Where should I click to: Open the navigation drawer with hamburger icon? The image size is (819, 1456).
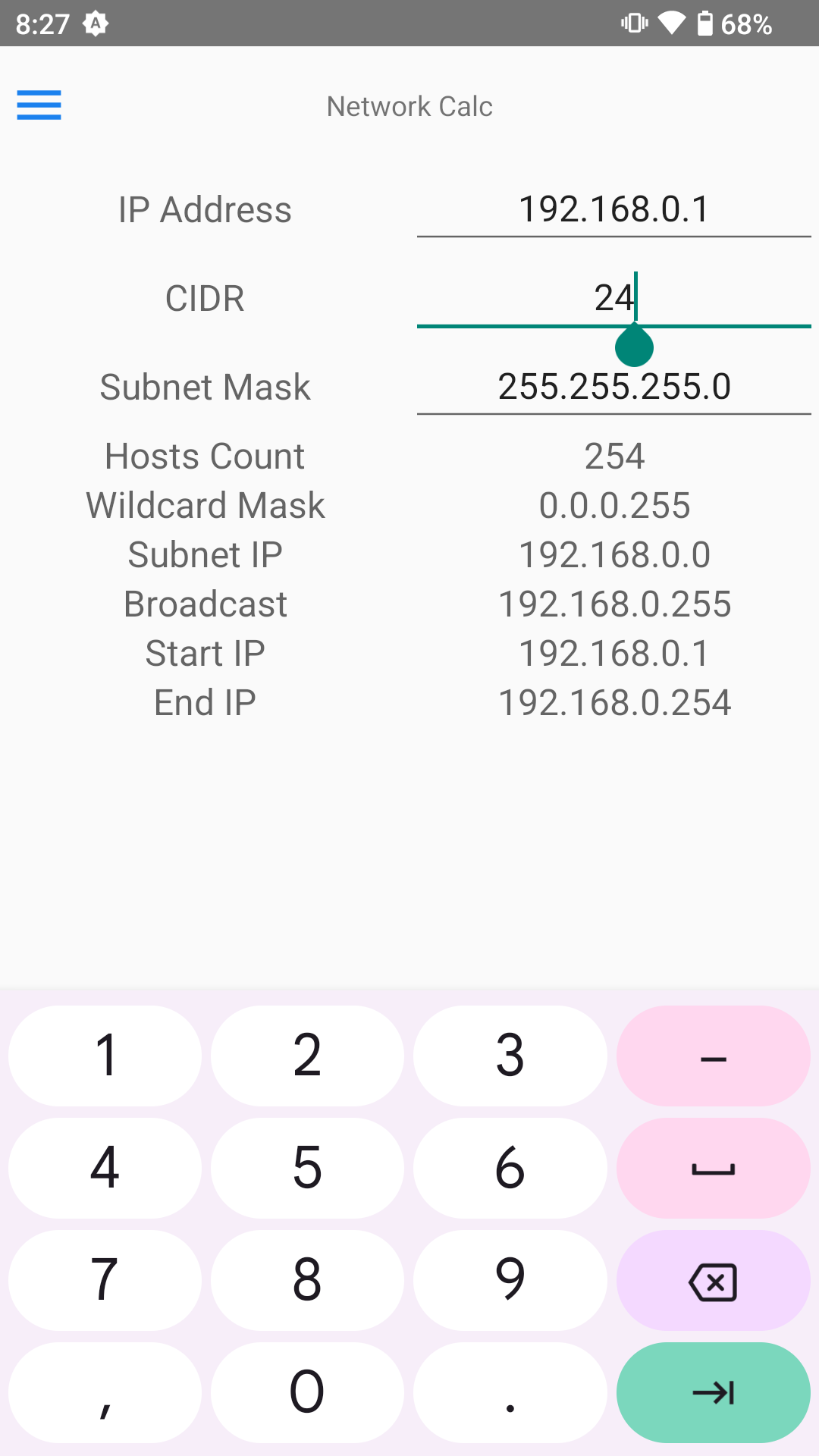[x=39, y=106]
